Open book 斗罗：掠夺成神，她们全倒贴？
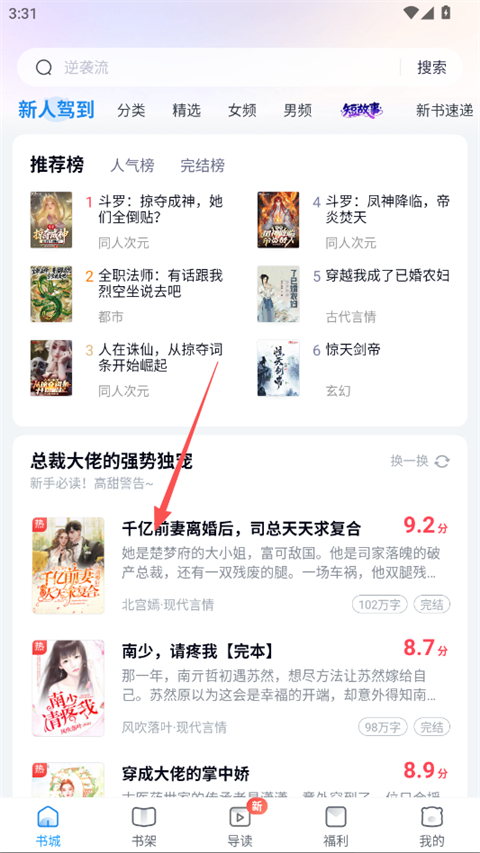This screenshot has height=853, width=480. (129, 220)
